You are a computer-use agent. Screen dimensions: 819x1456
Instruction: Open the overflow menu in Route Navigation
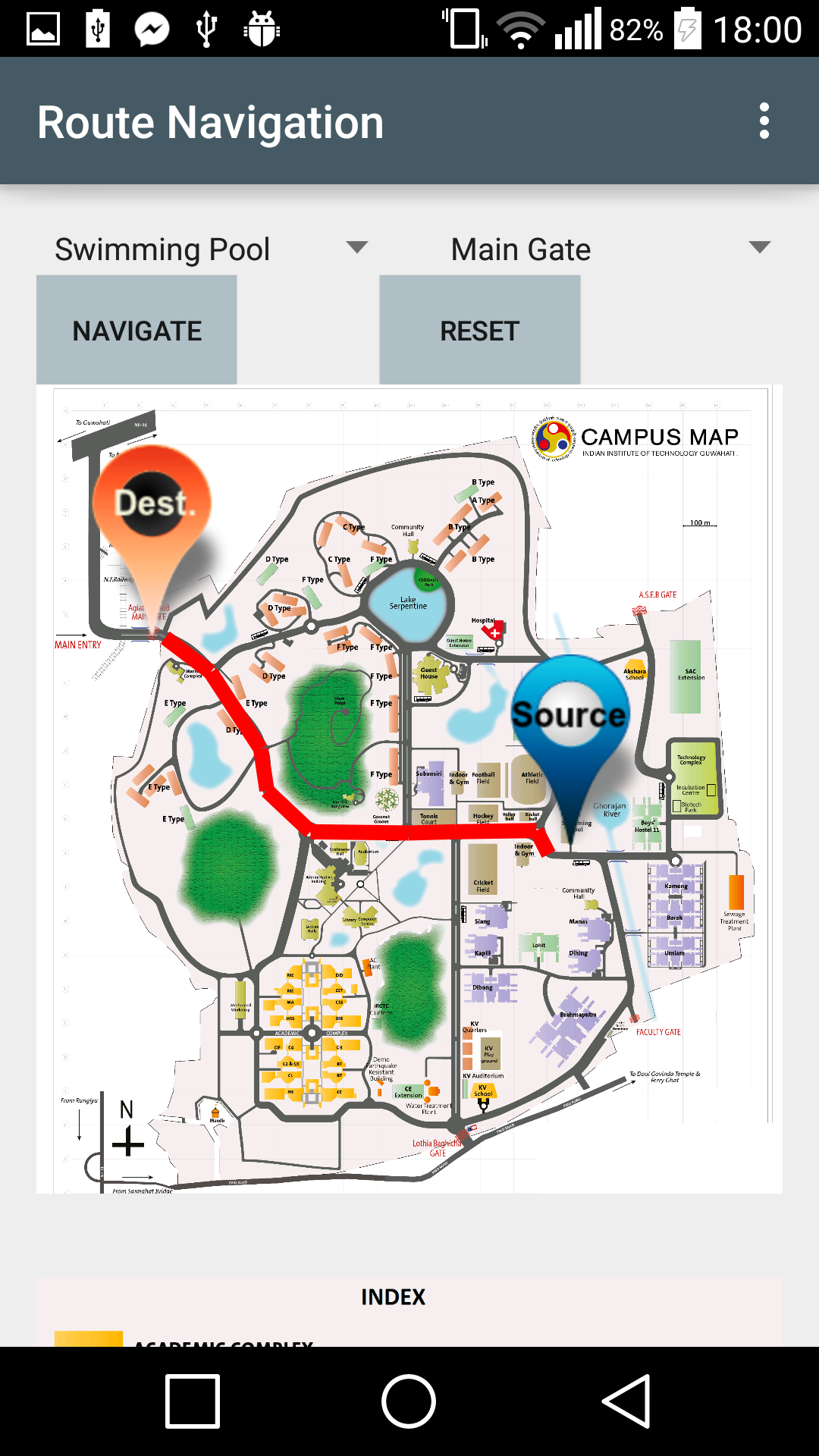click(x=763, y=121)
